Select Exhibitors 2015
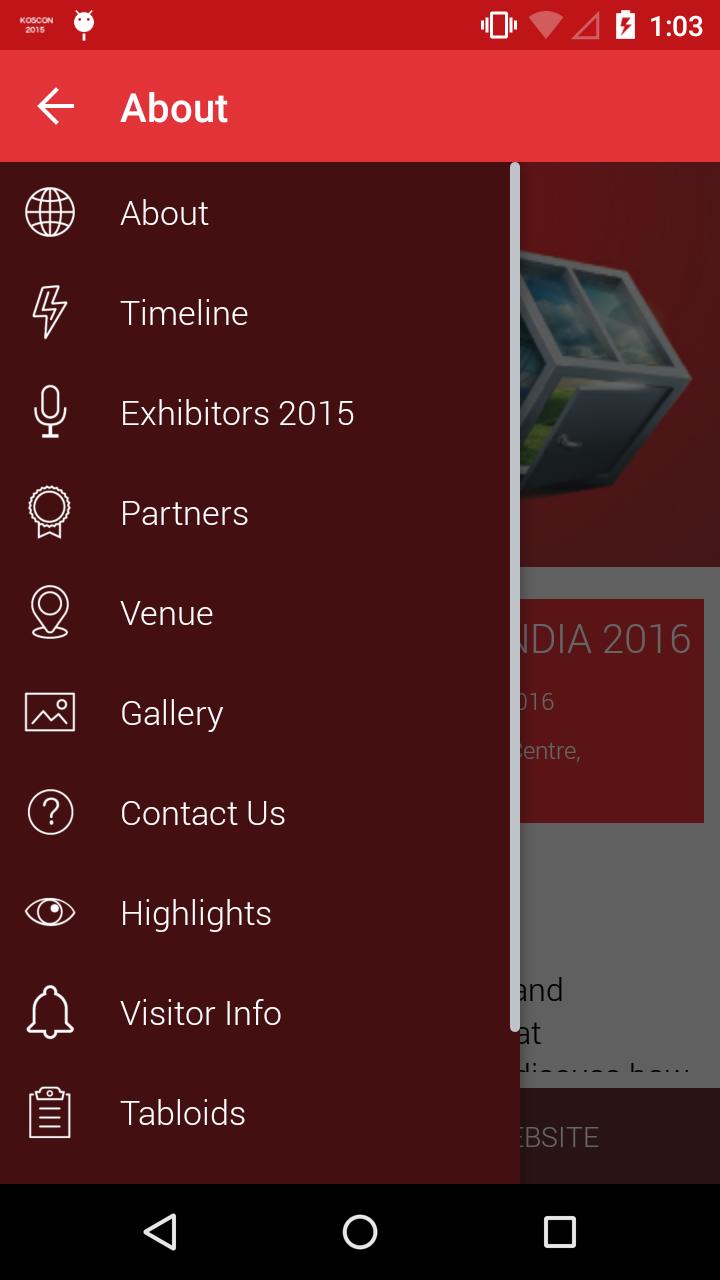Viewport: 720px width, 1280px height. point(260,413)
